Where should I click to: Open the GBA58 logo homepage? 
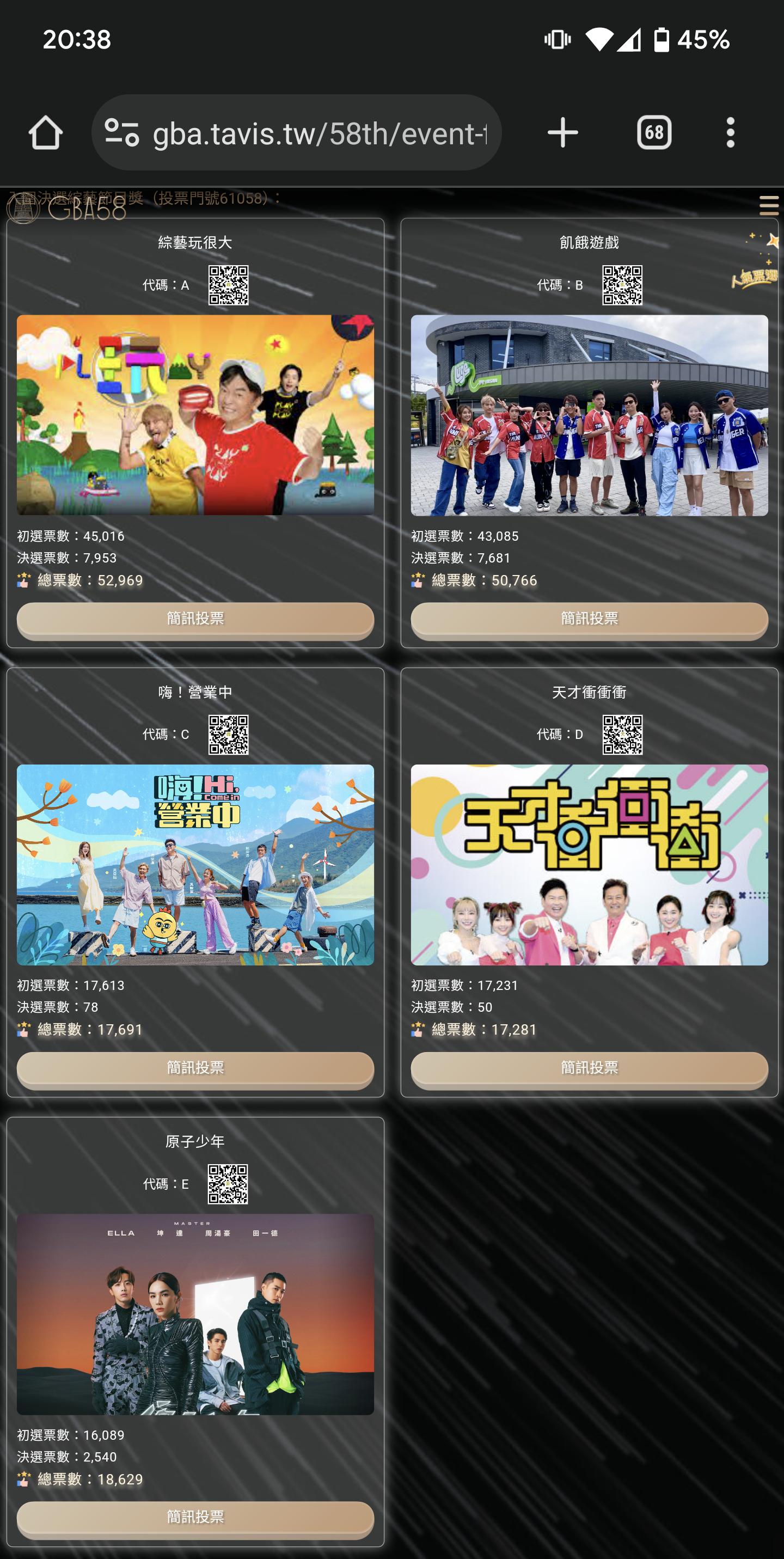[x=66, y=209]
